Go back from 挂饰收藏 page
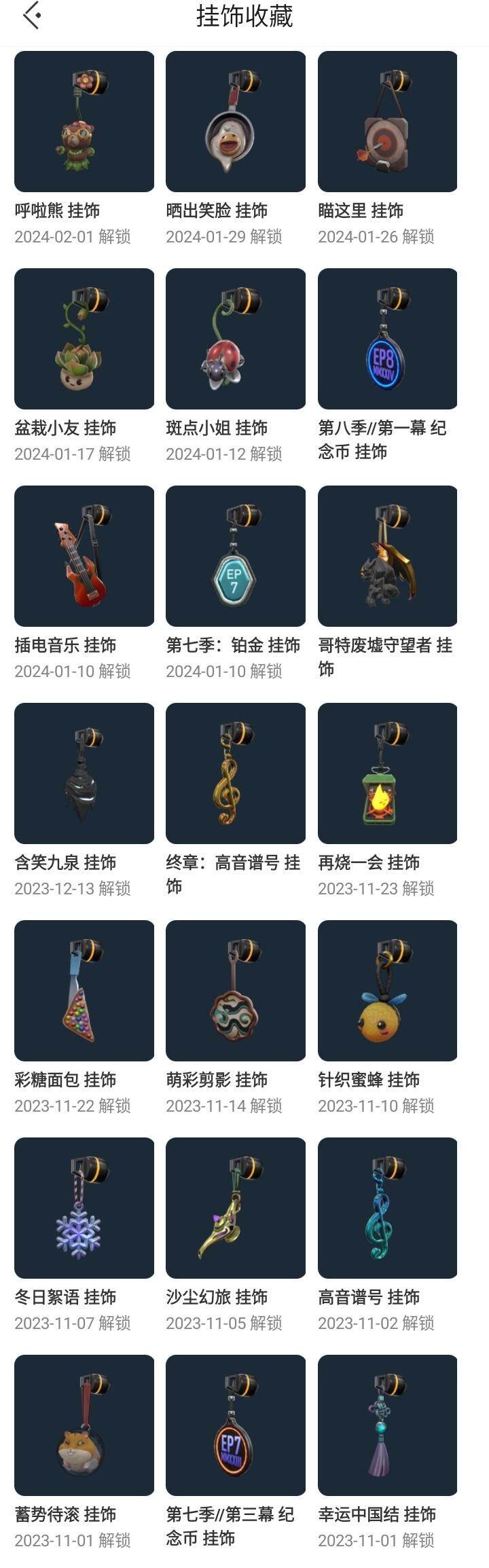The image size is (489, 1568). (31, 16)
